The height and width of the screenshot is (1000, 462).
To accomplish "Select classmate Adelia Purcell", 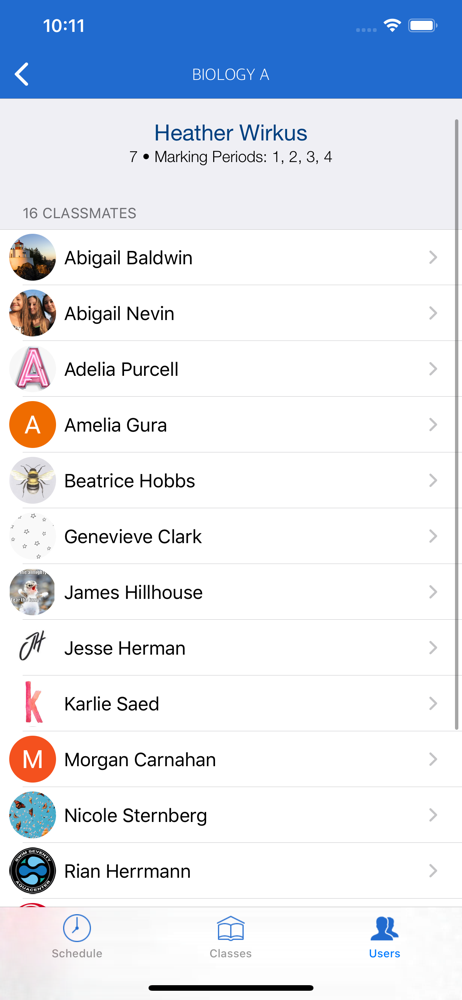I will 231,369.
